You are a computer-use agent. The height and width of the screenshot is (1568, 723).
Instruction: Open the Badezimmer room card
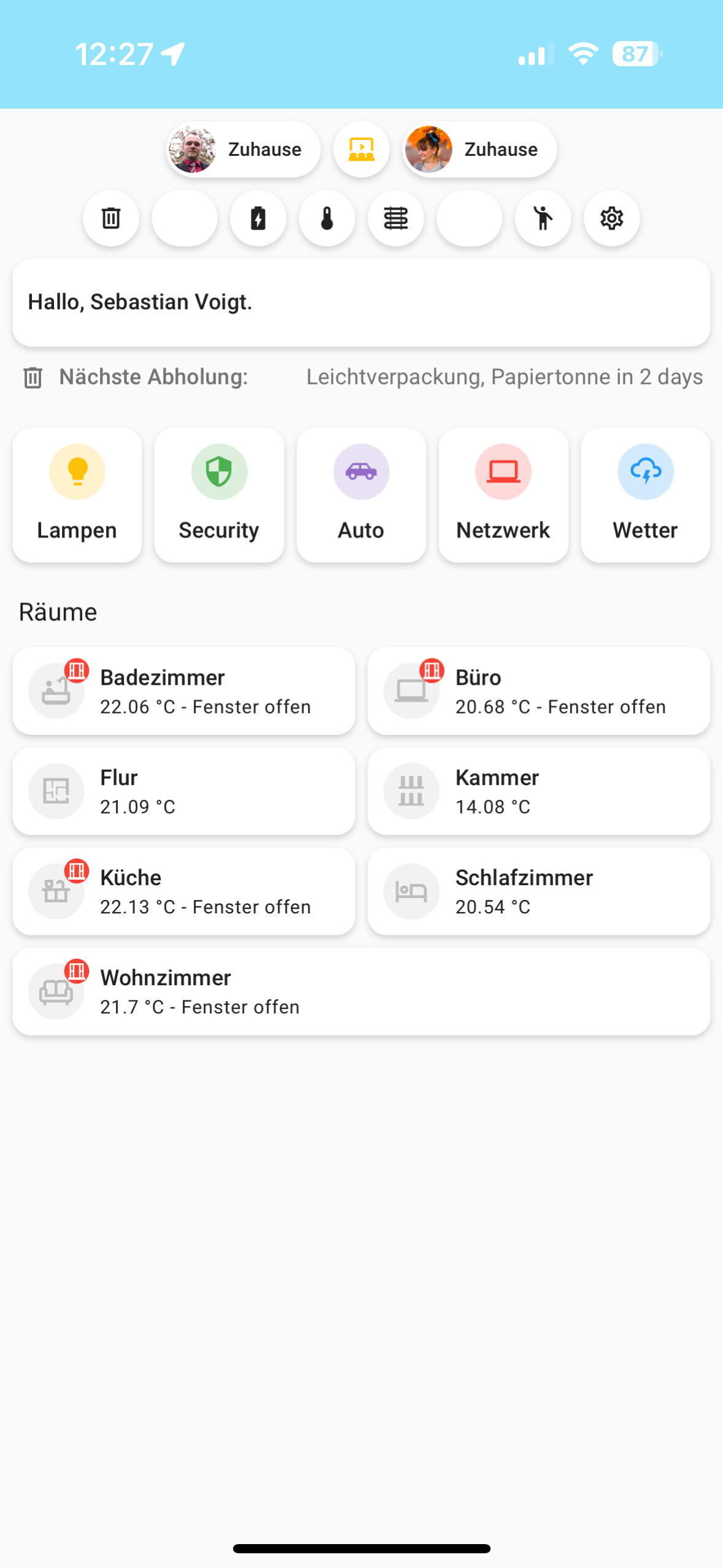184,691
